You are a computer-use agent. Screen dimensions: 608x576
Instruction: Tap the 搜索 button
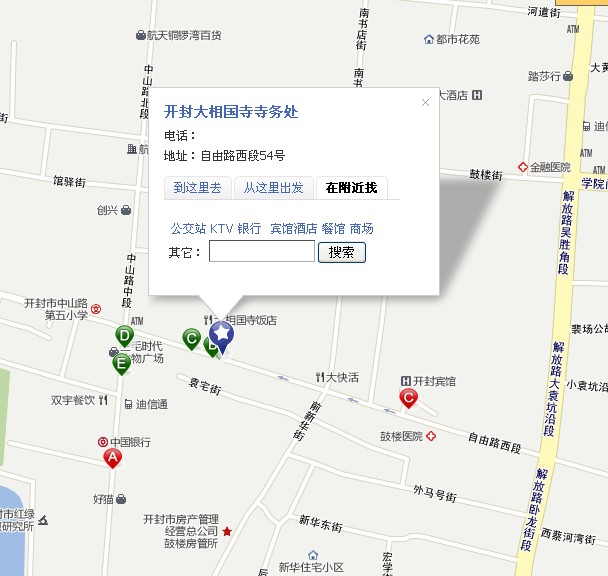[x=342, y=252]
